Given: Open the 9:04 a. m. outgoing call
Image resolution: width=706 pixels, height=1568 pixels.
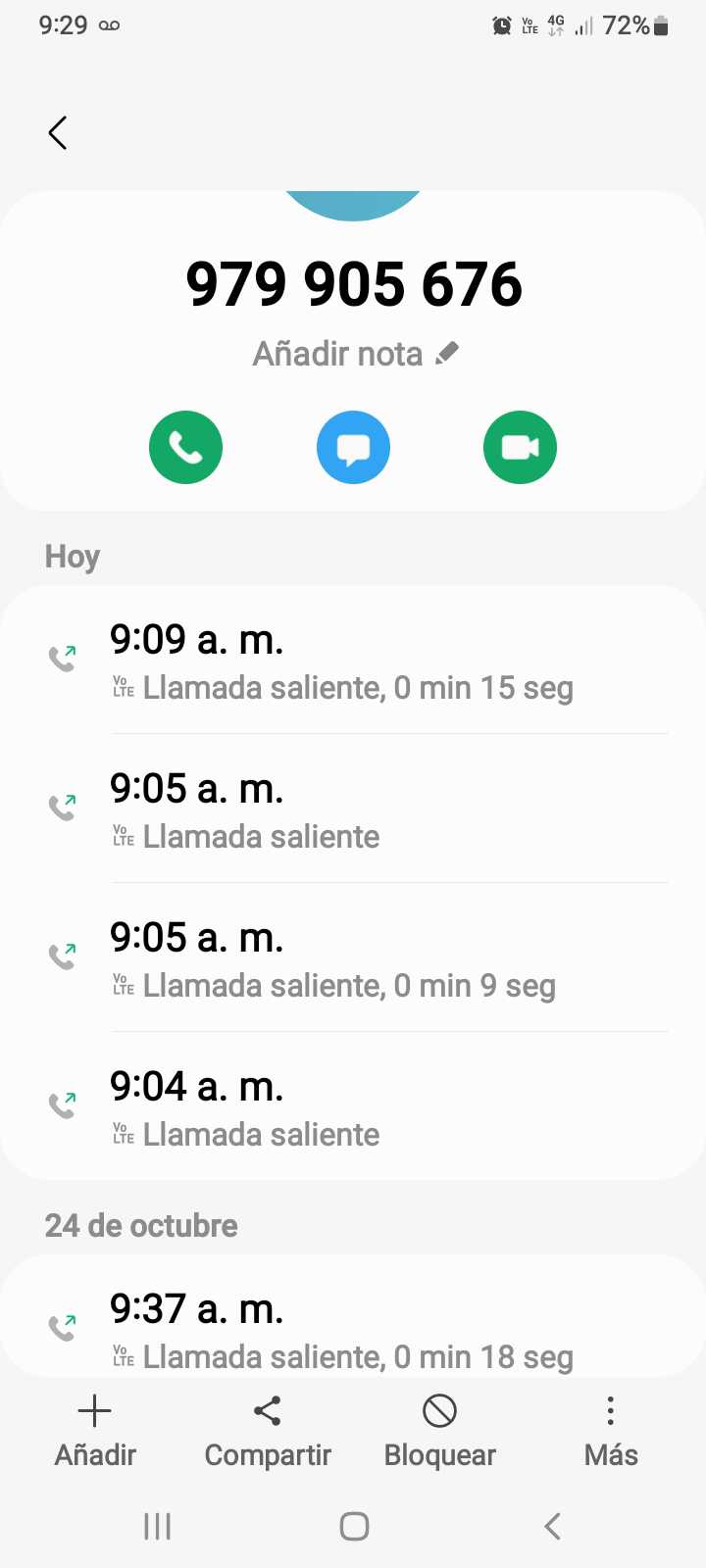Looking at the screenshot, I should (x=353, y=1108).
